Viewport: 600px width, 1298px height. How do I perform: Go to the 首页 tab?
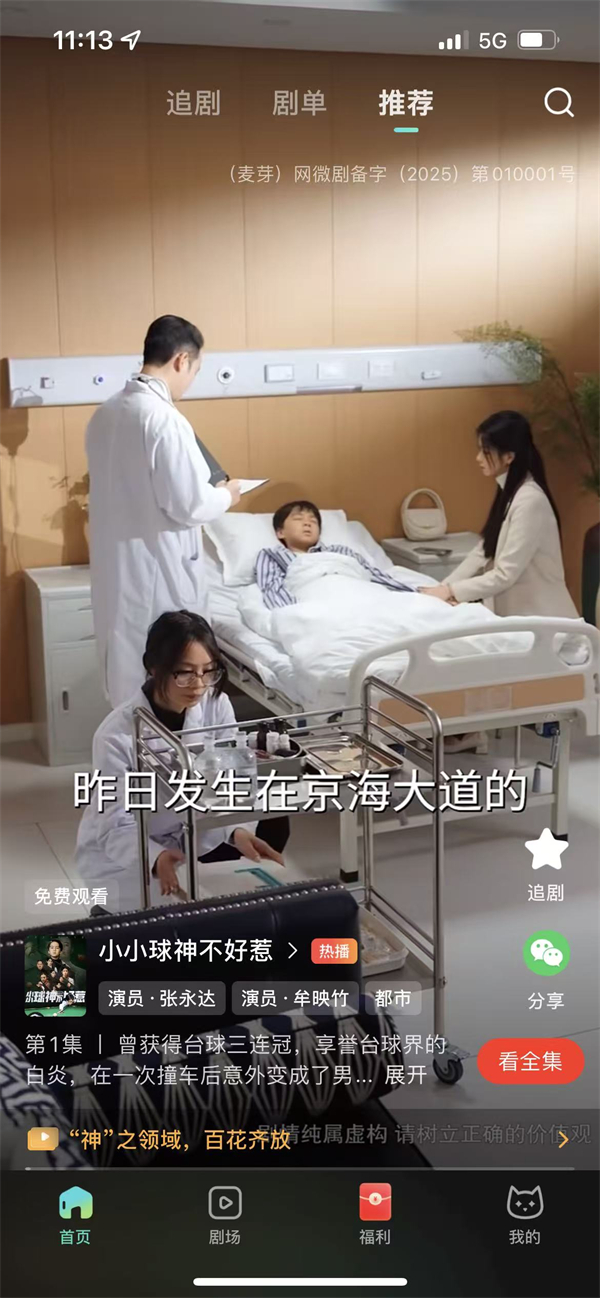click(x=75, y=1215)
